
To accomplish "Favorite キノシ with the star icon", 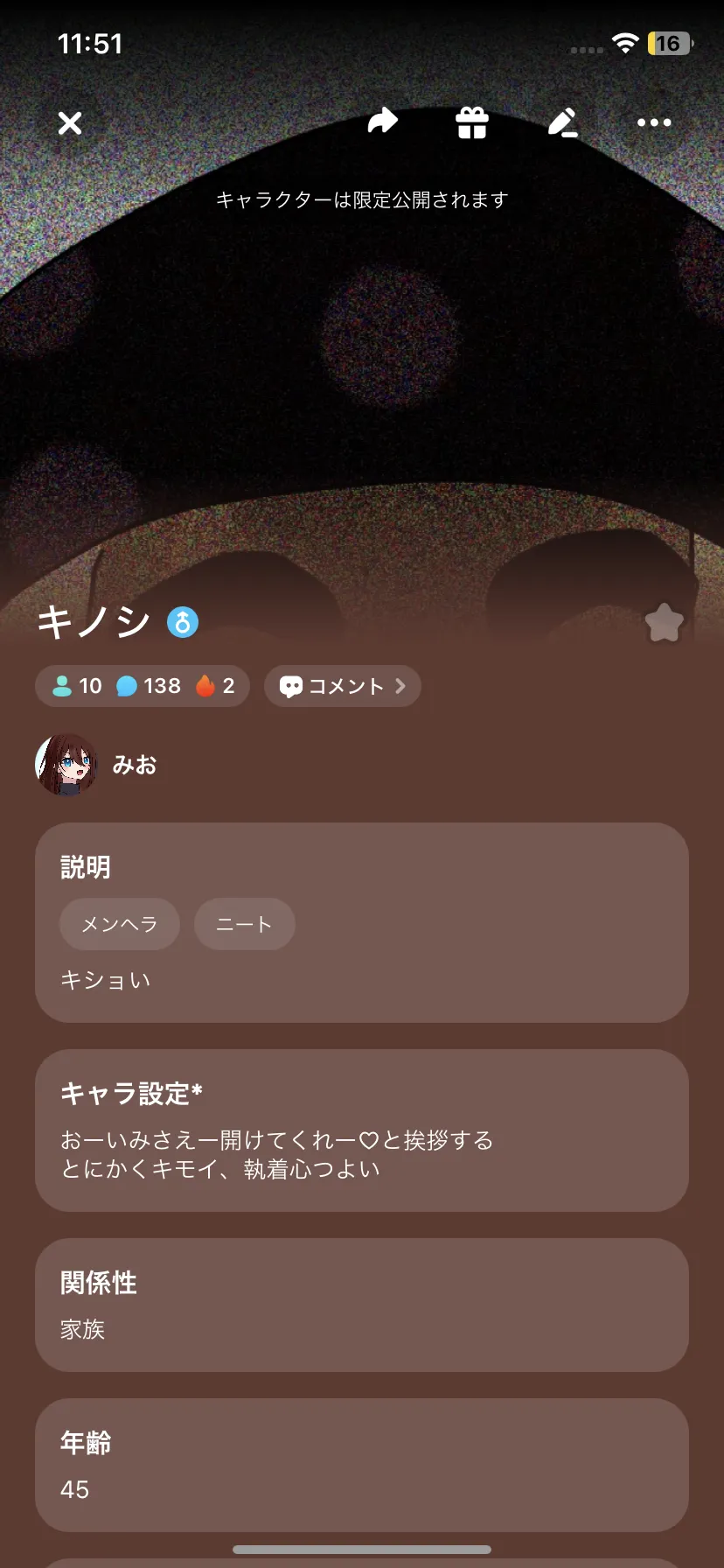I will pos(664,623).
